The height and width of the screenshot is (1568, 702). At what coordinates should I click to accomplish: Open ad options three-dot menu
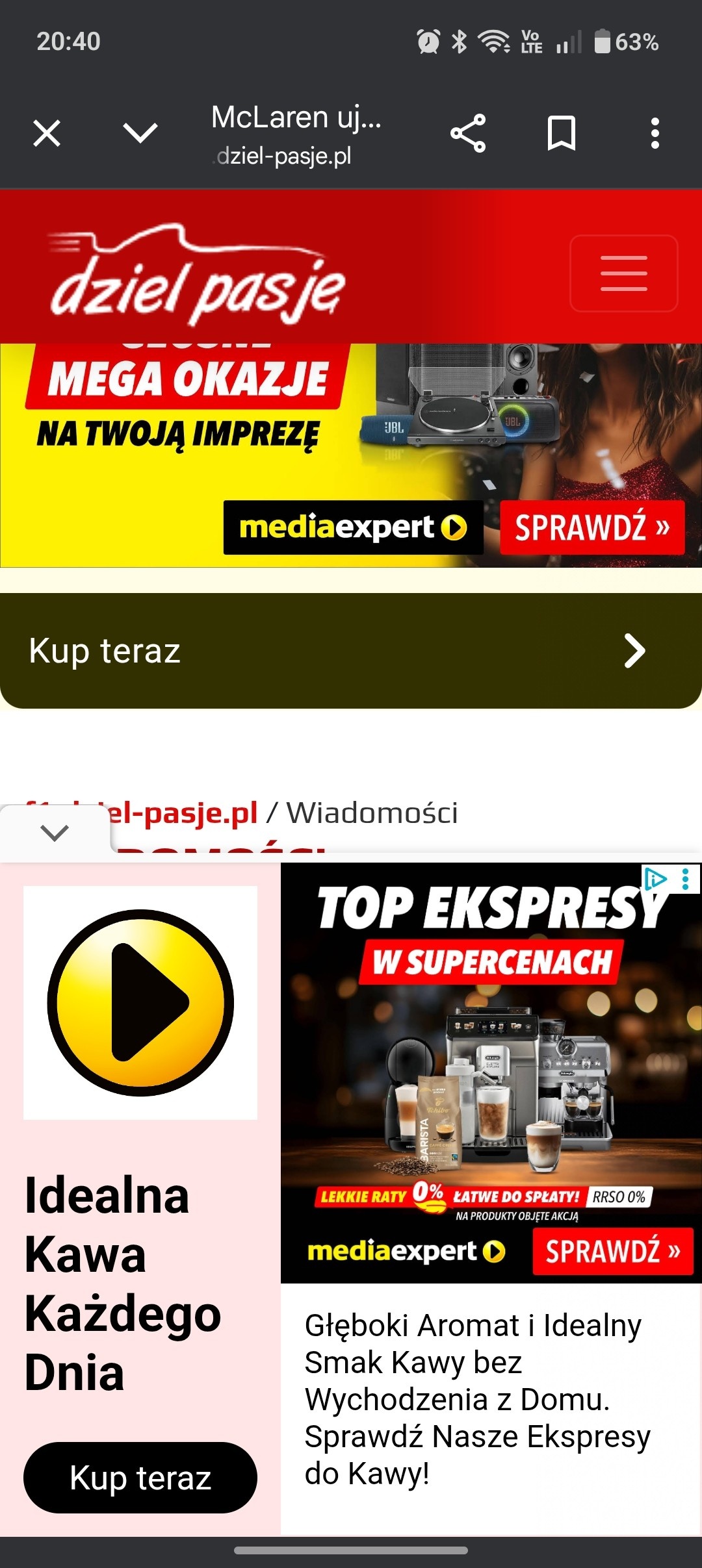coord(686,879)
